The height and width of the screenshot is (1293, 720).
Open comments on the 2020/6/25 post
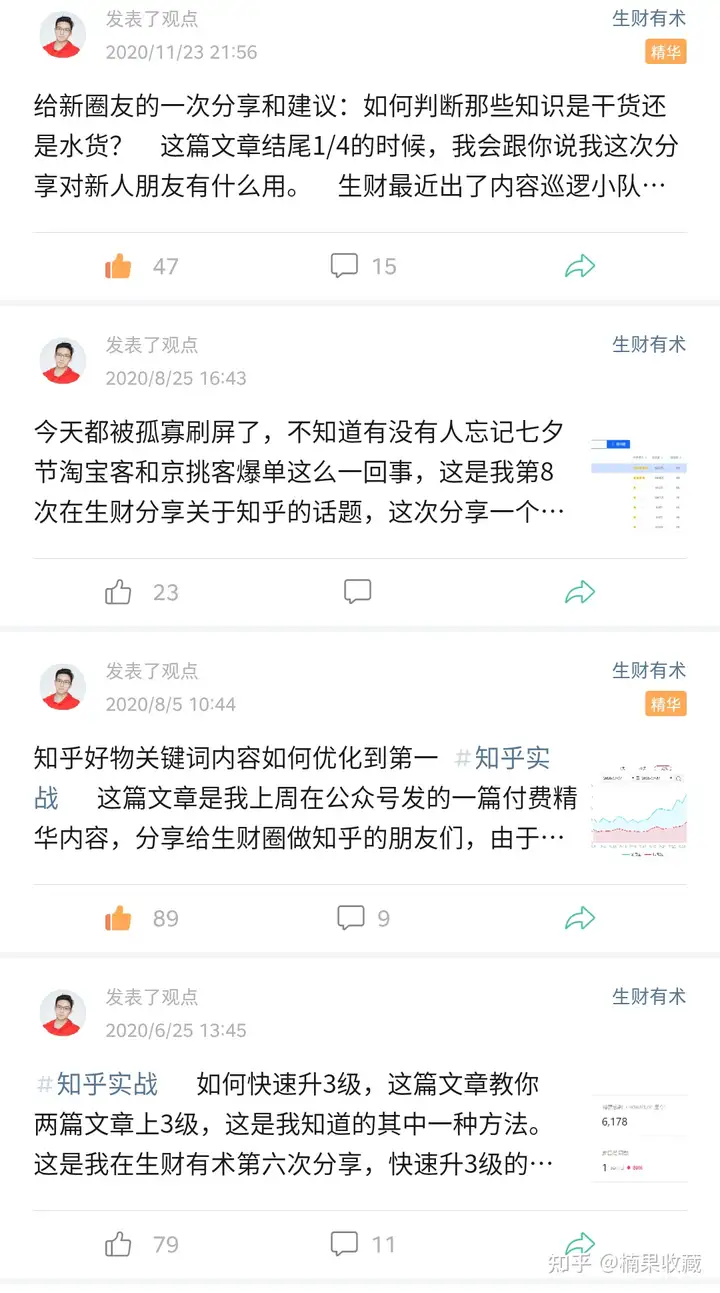[x=345, y=1244]
